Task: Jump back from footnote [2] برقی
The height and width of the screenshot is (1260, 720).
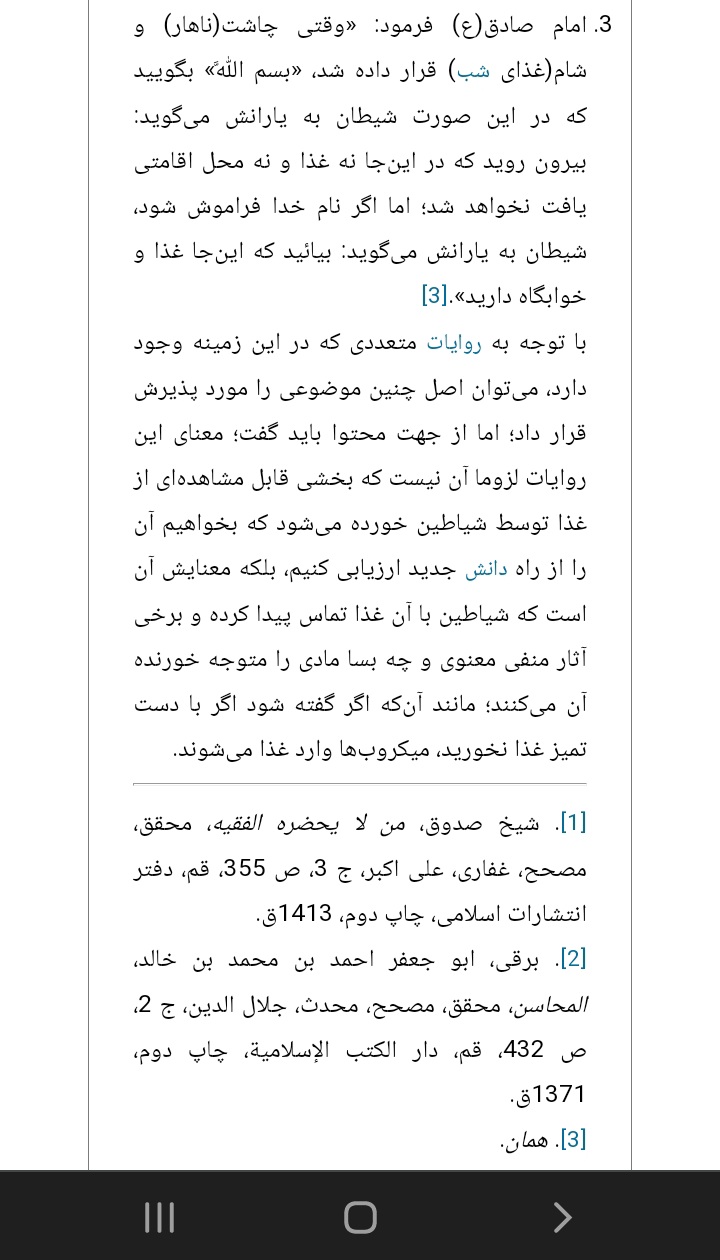Action: coord(572,959)
